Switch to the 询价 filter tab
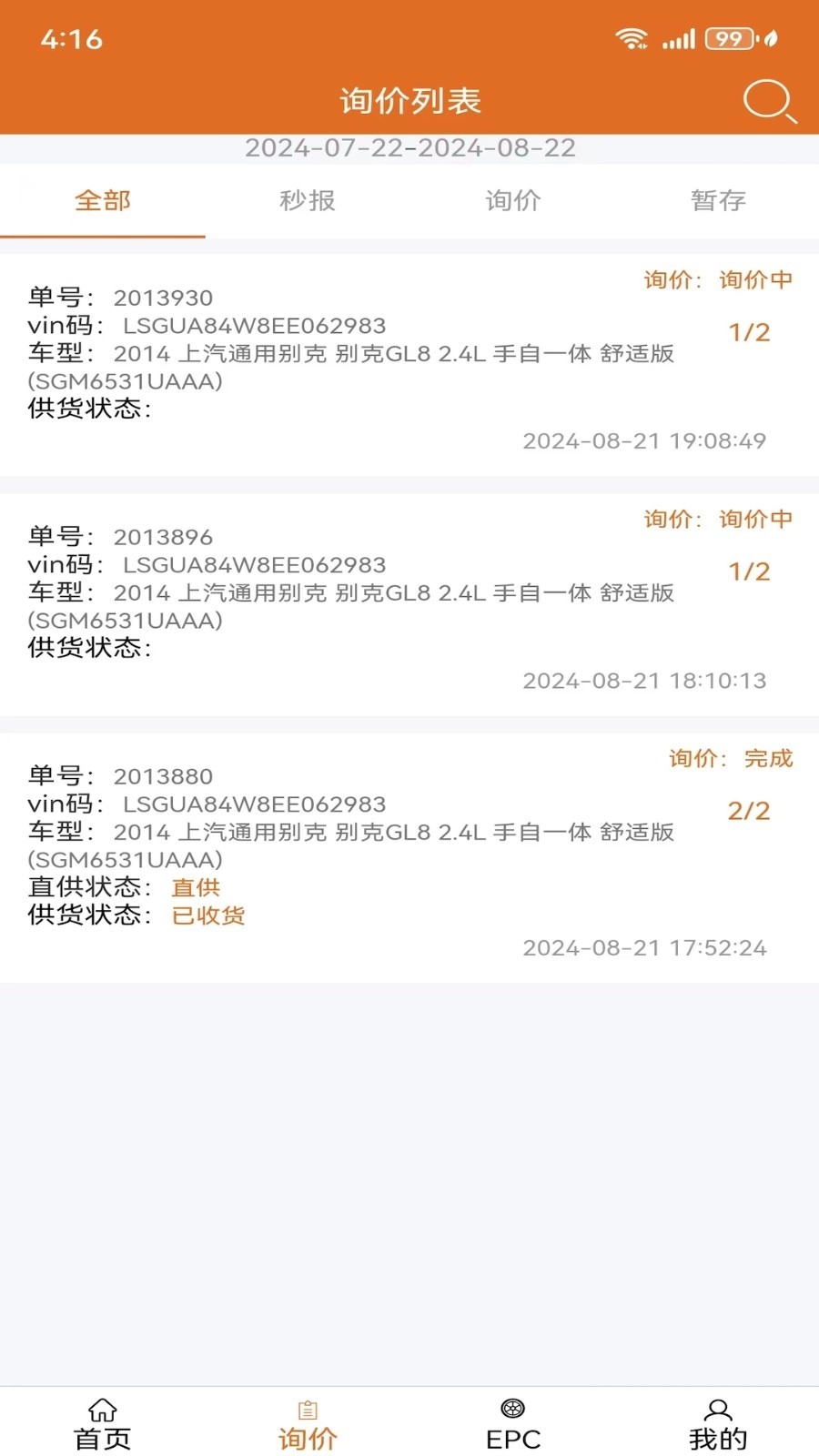 [x=511, y=201]
